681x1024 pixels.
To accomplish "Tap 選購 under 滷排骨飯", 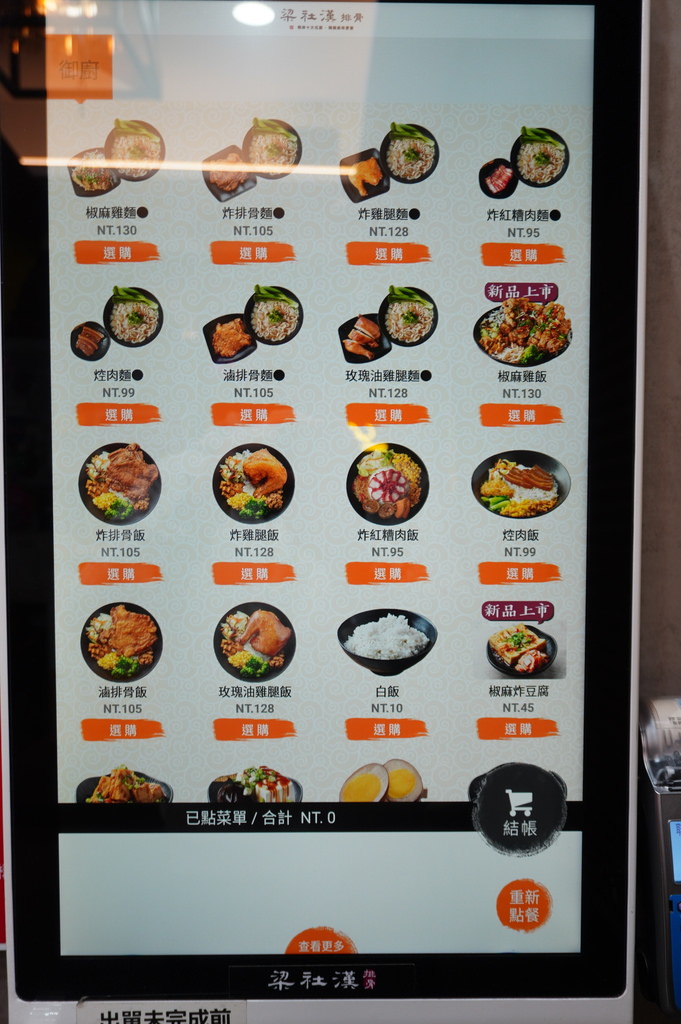I will point(122,730).
